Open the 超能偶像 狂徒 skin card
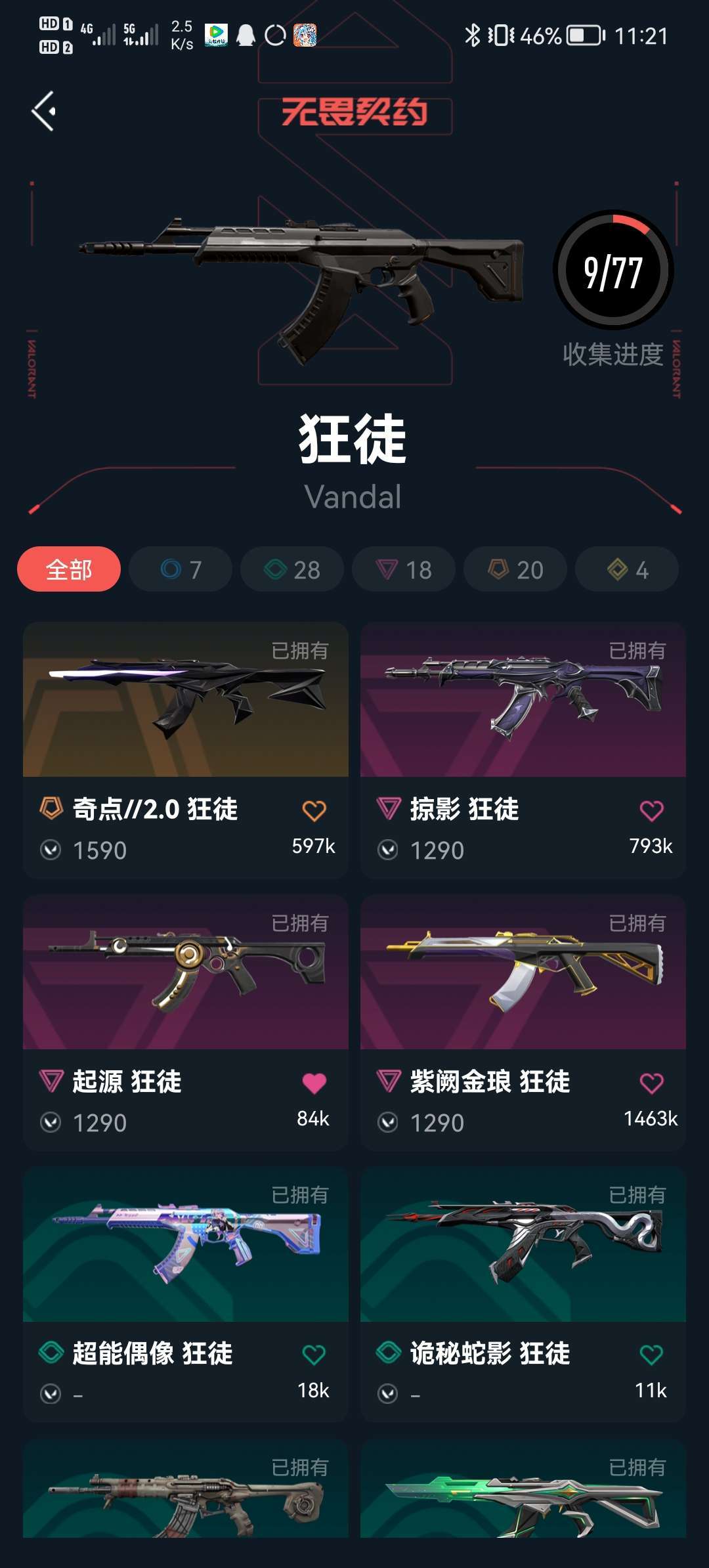This screenshot has height=1568, width=709. (186, 1294)
